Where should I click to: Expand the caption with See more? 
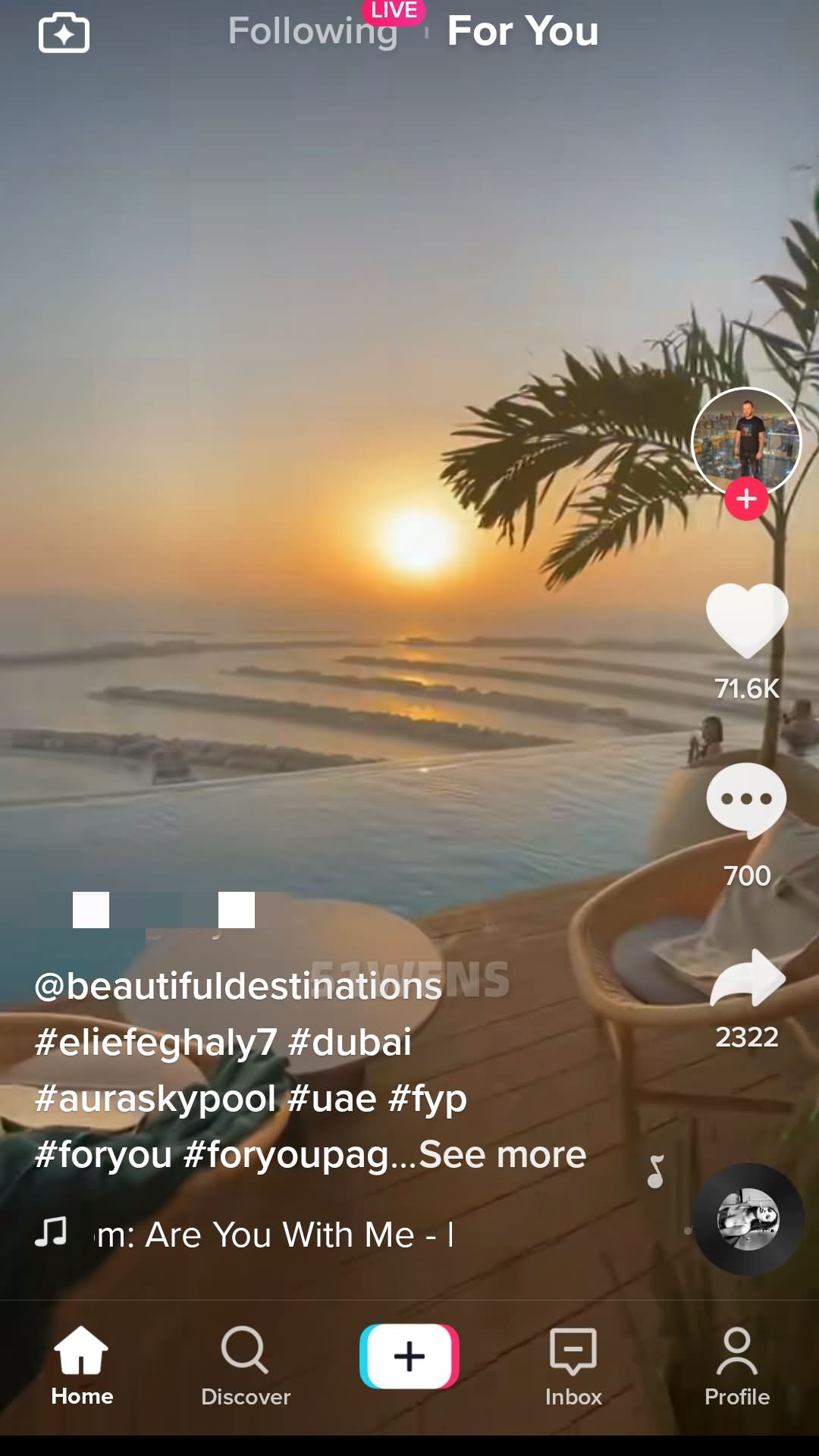coord(502,1154)
